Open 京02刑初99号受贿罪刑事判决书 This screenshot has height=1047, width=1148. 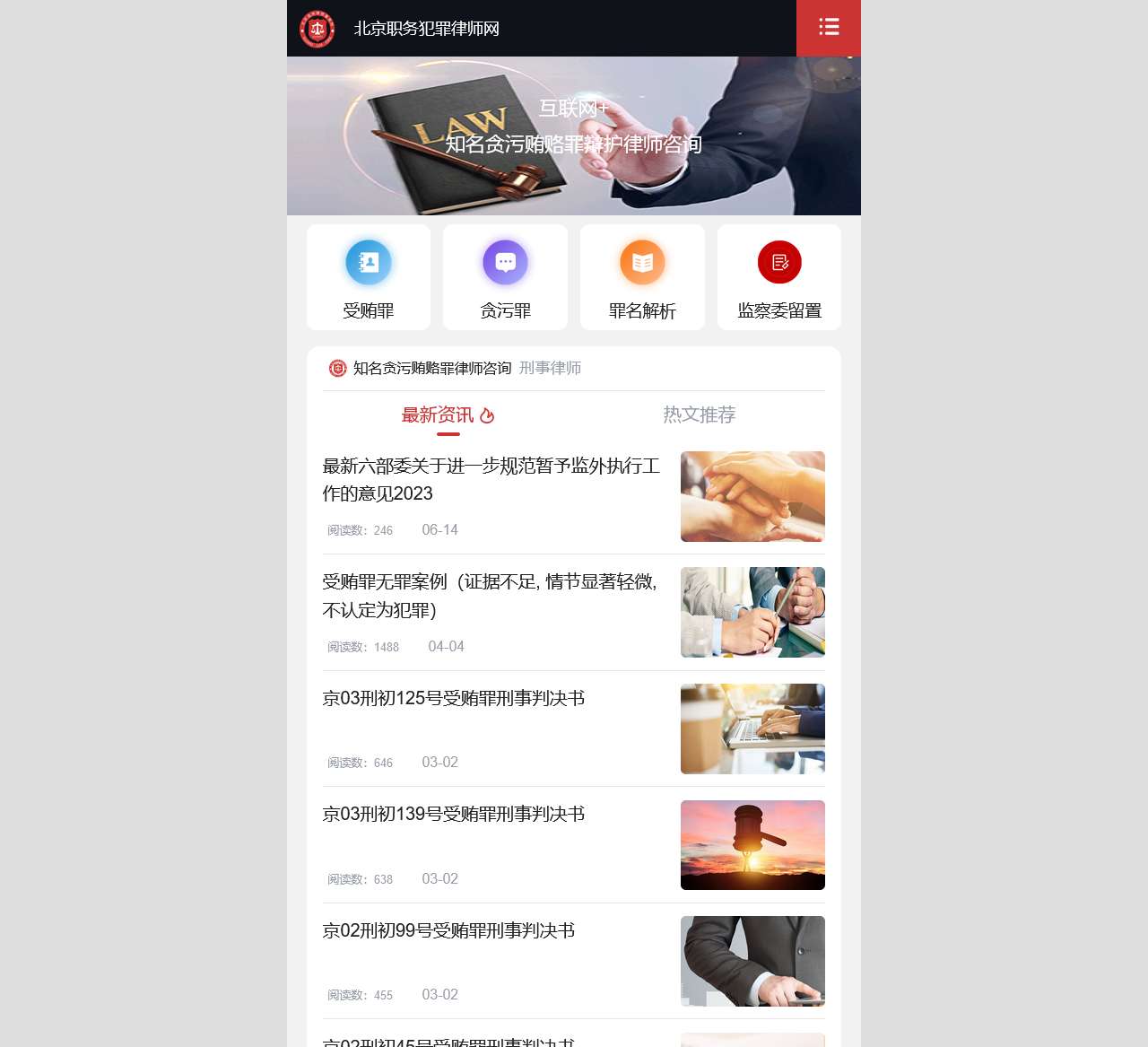pos(448,930)
